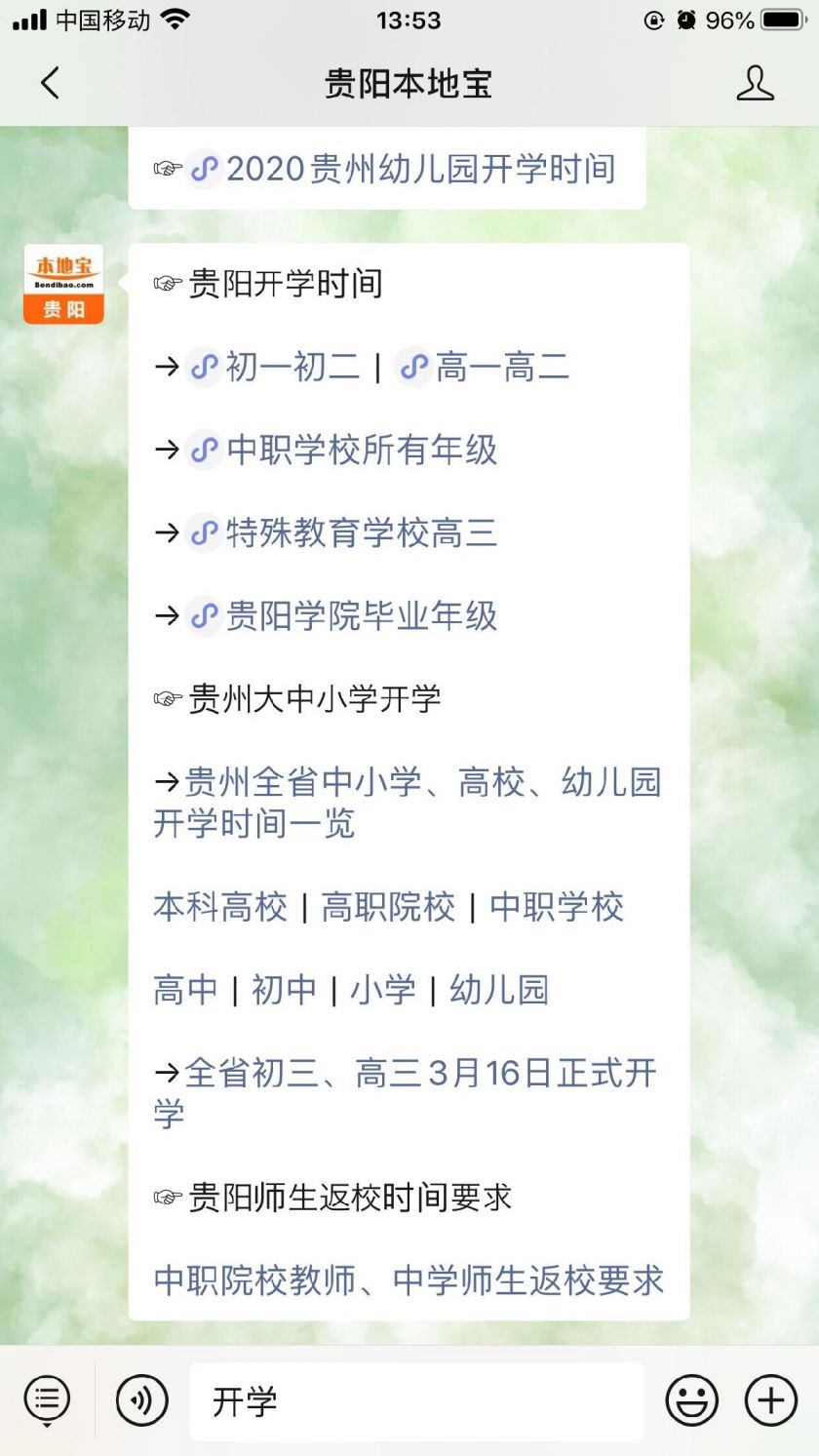Open the 初一初二 link
This screenshot has height=1456, width=819.
292,368
